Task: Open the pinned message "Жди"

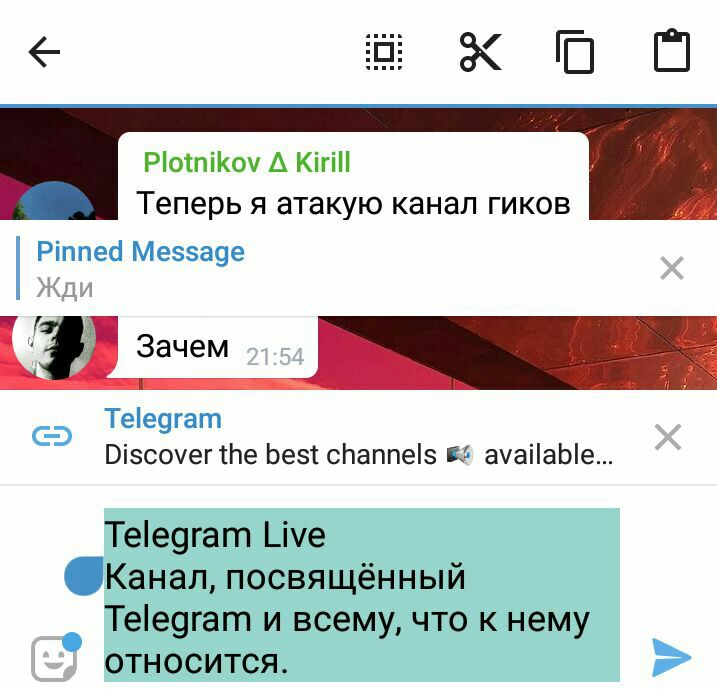Action: (300, 269)
